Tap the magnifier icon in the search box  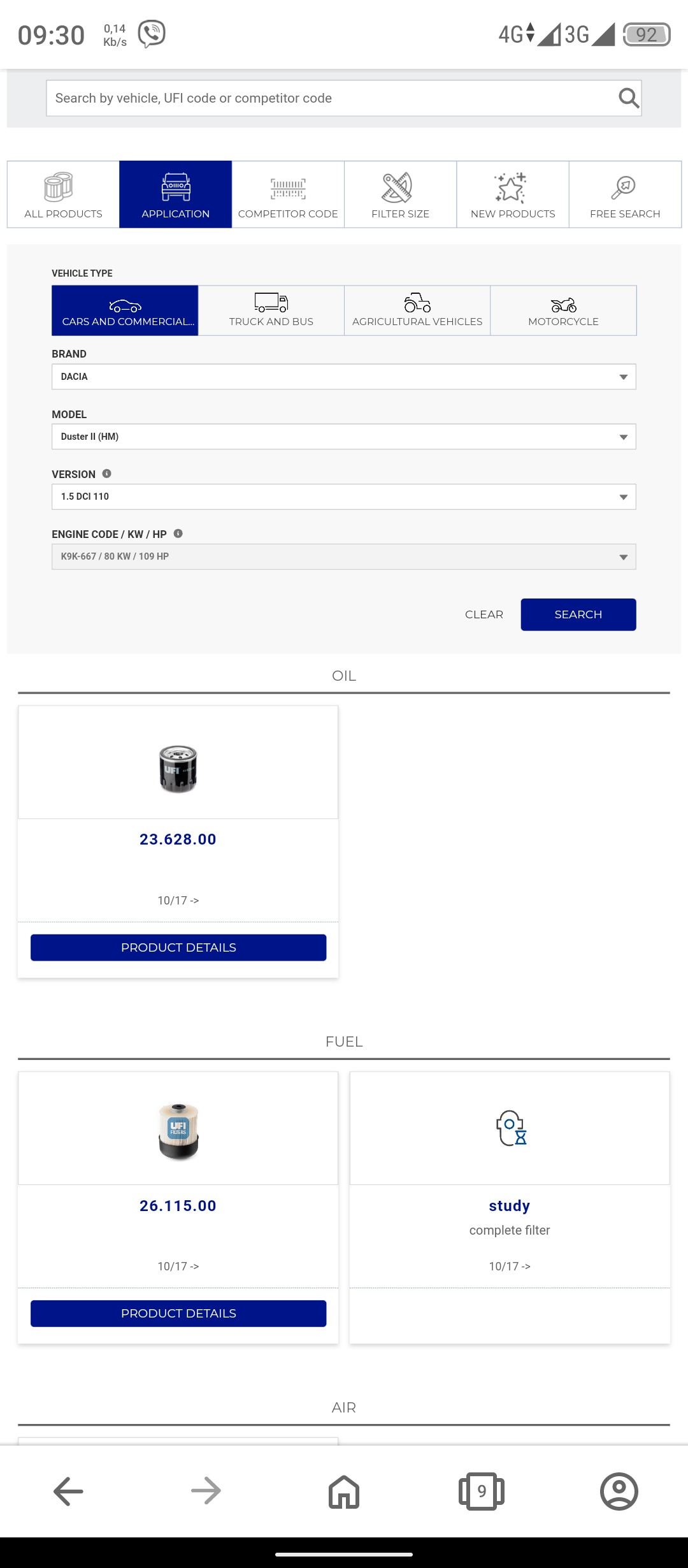pos(629,98)
